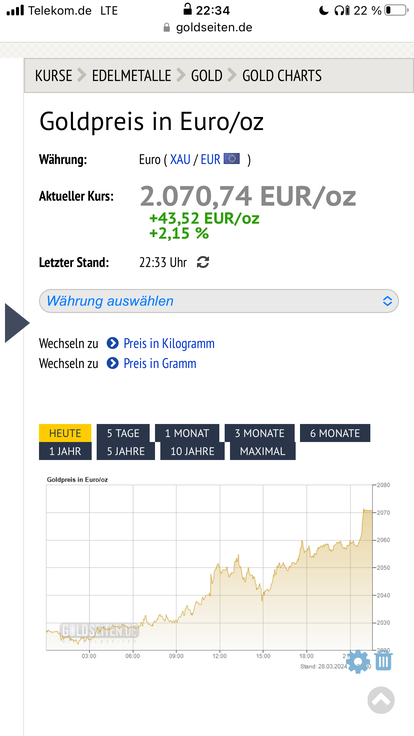Show the 1 MONAT chart
The image size is (414, 736).
coord(187,433)
